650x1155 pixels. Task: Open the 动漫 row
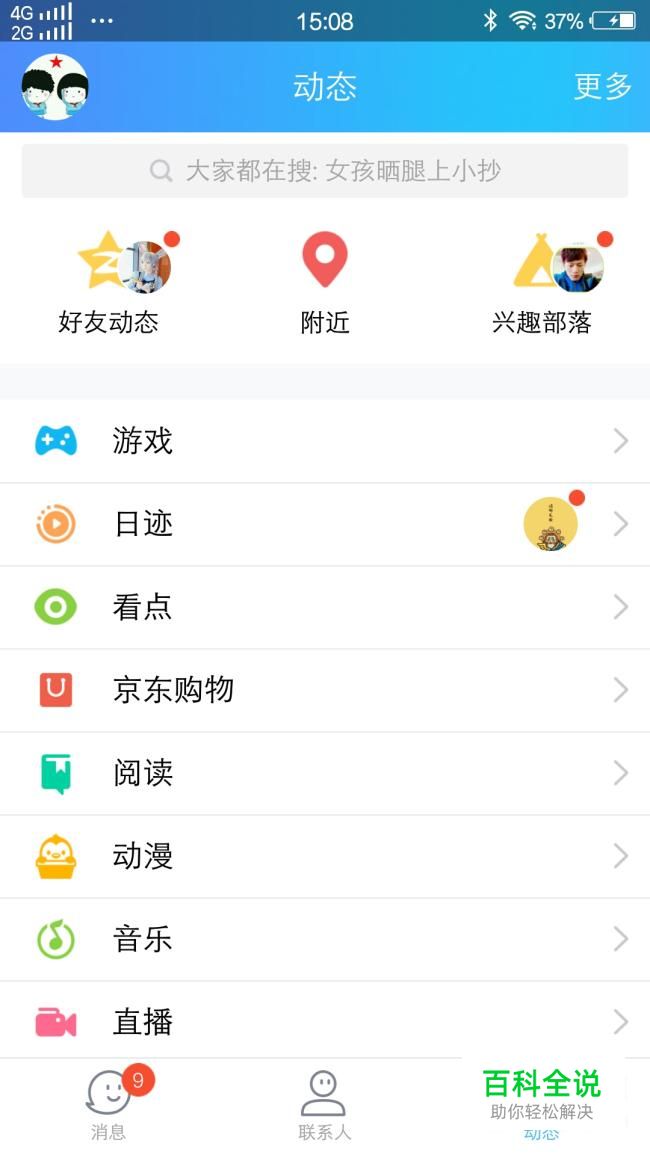325,856
